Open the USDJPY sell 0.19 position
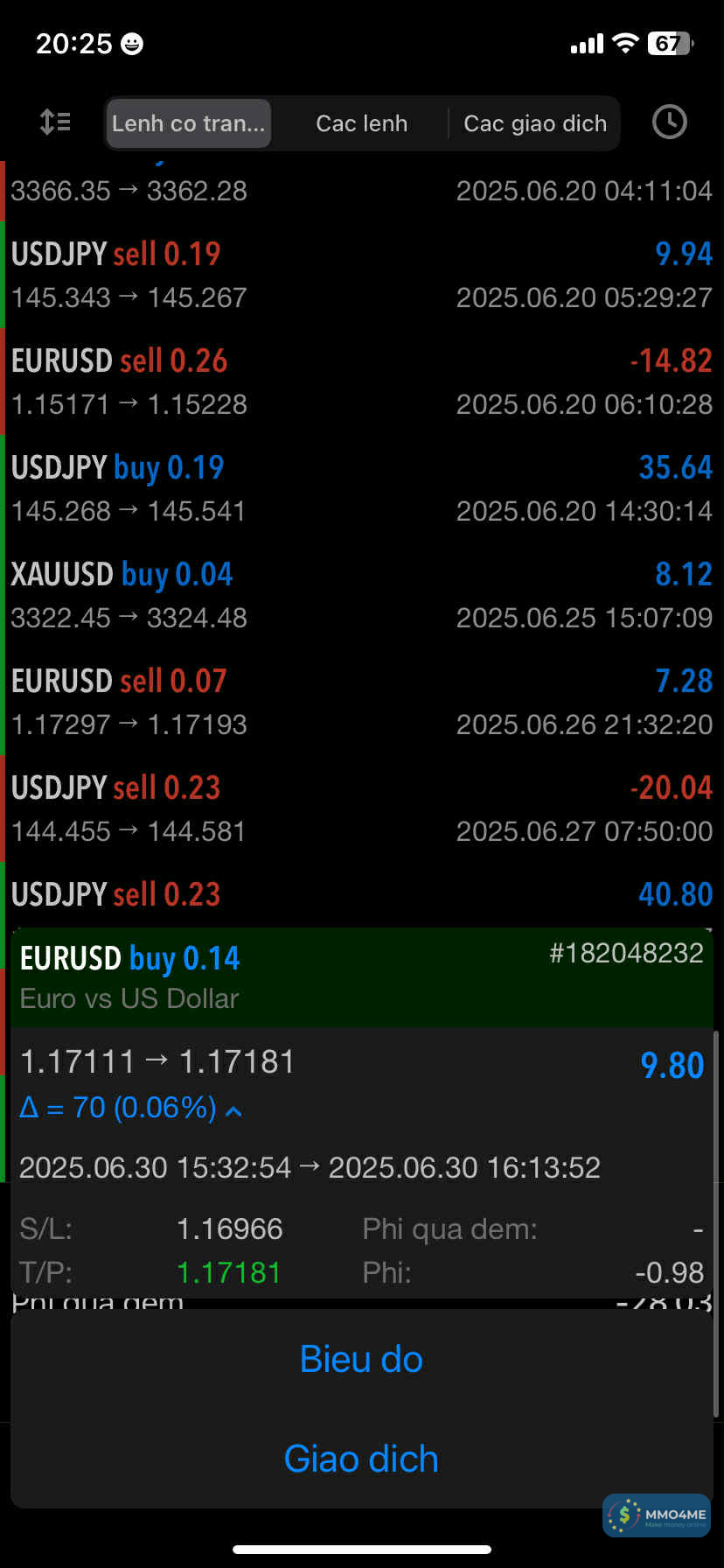 tap(361, 275)
